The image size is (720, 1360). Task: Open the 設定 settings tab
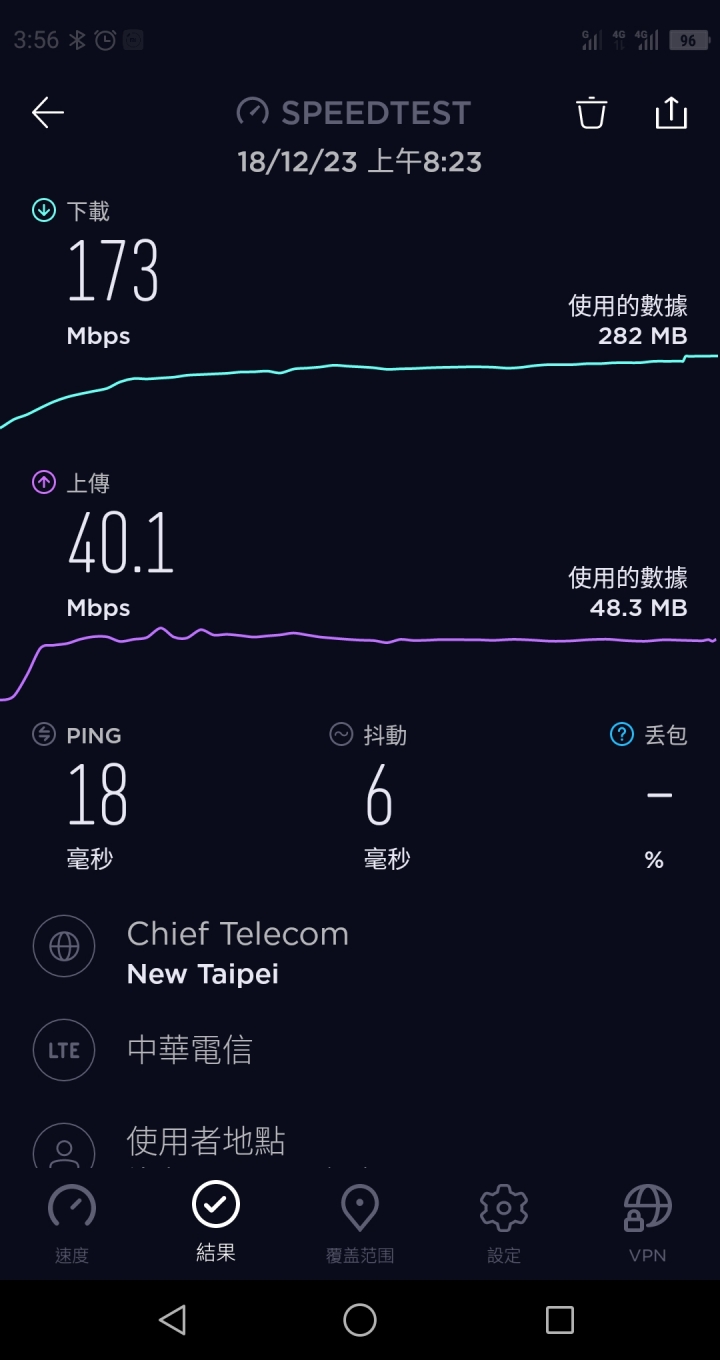point(504,1223)
